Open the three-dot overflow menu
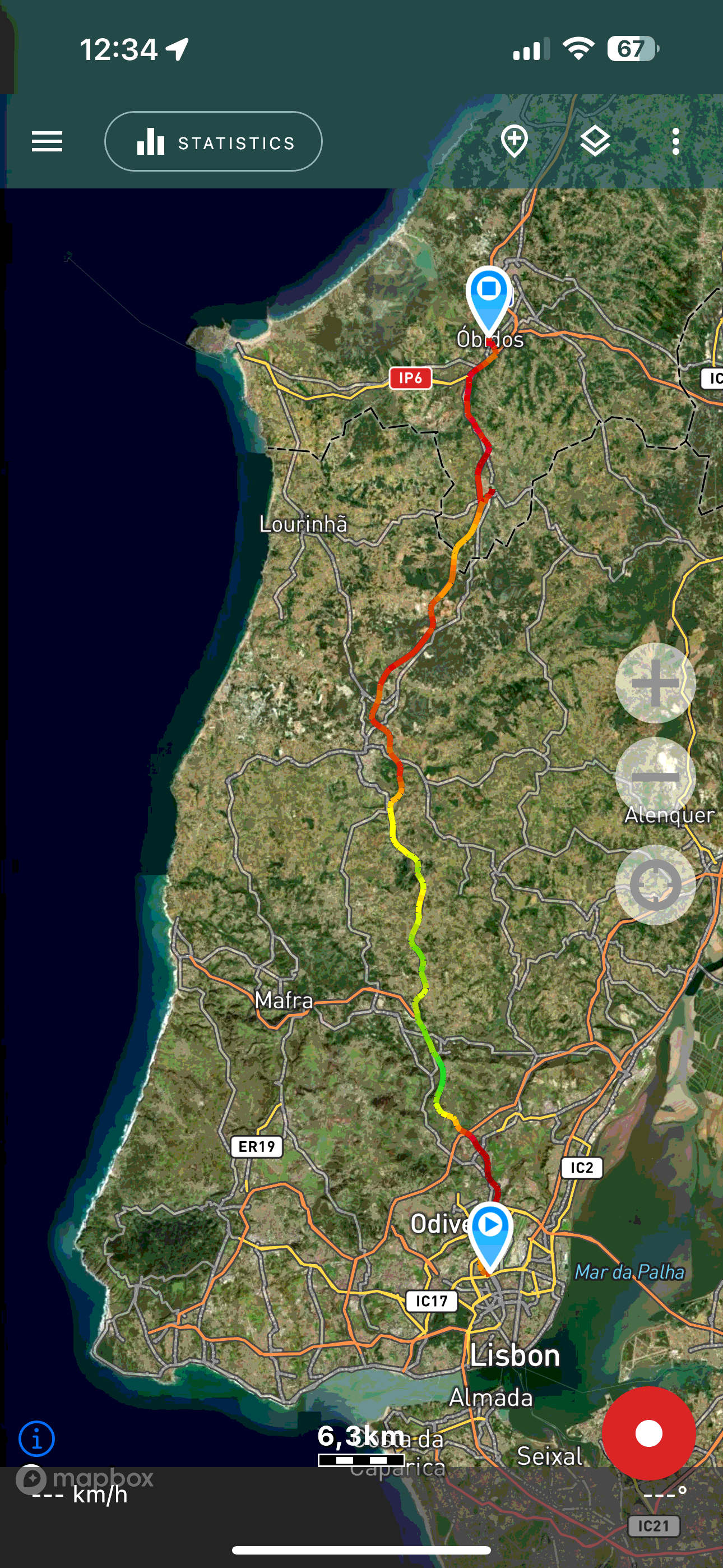The height and width of the screenshot is (1568, 723). pos(675,141)
